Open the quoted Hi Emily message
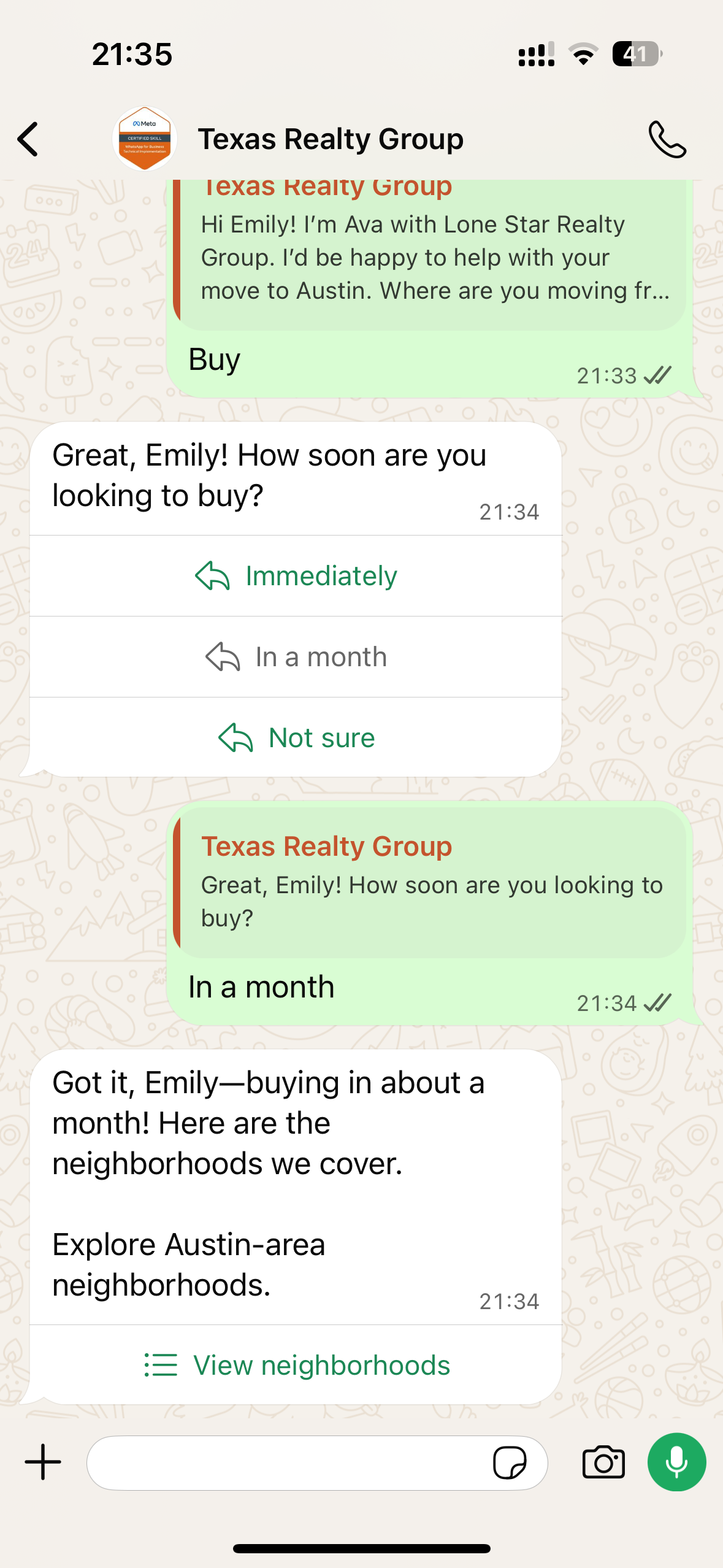Screen dimensions: 723x1568 430,255
